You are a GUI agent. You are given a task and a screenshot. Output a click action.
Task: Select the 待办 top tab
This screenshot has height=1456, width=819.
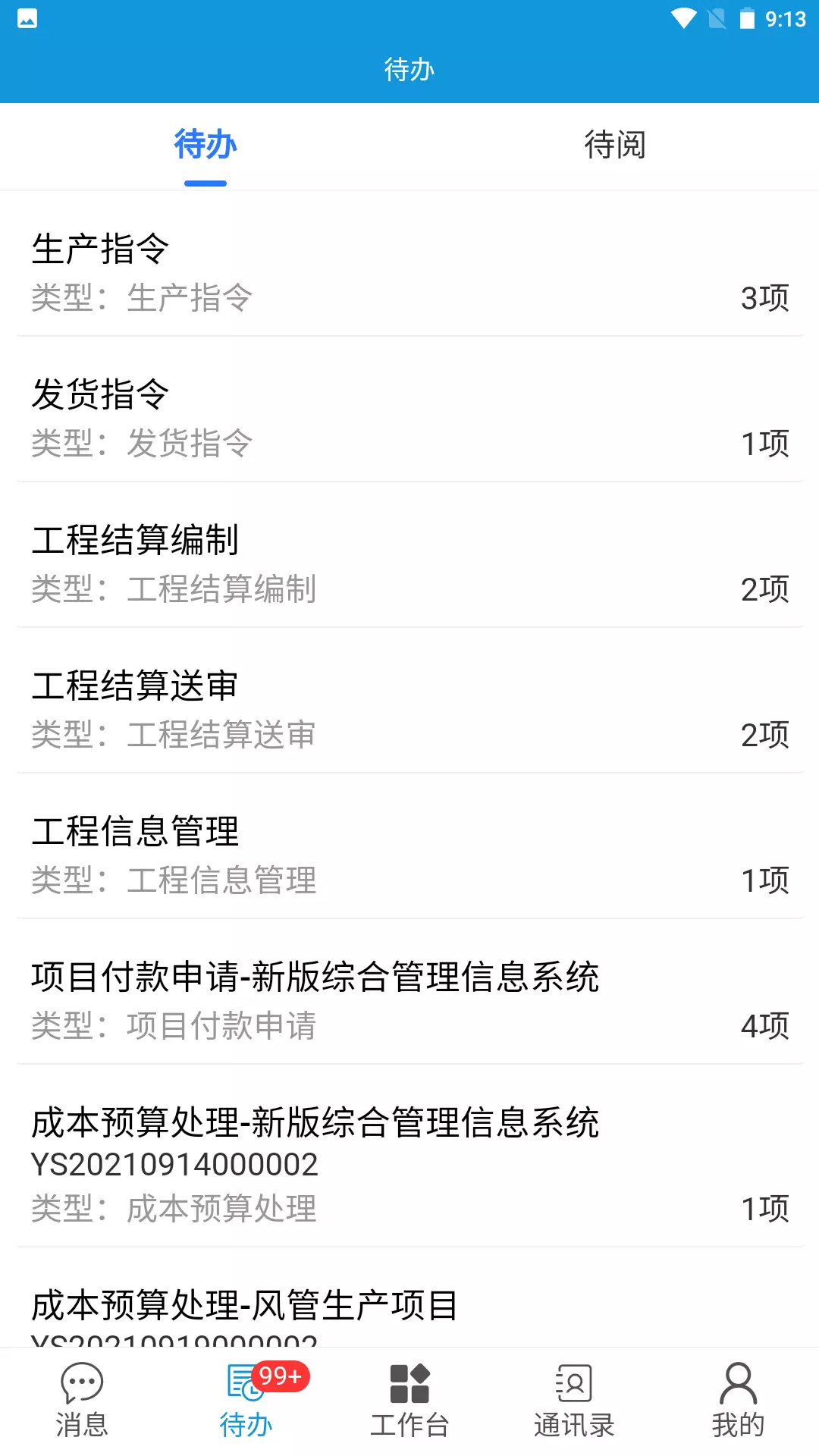[205, 146]
